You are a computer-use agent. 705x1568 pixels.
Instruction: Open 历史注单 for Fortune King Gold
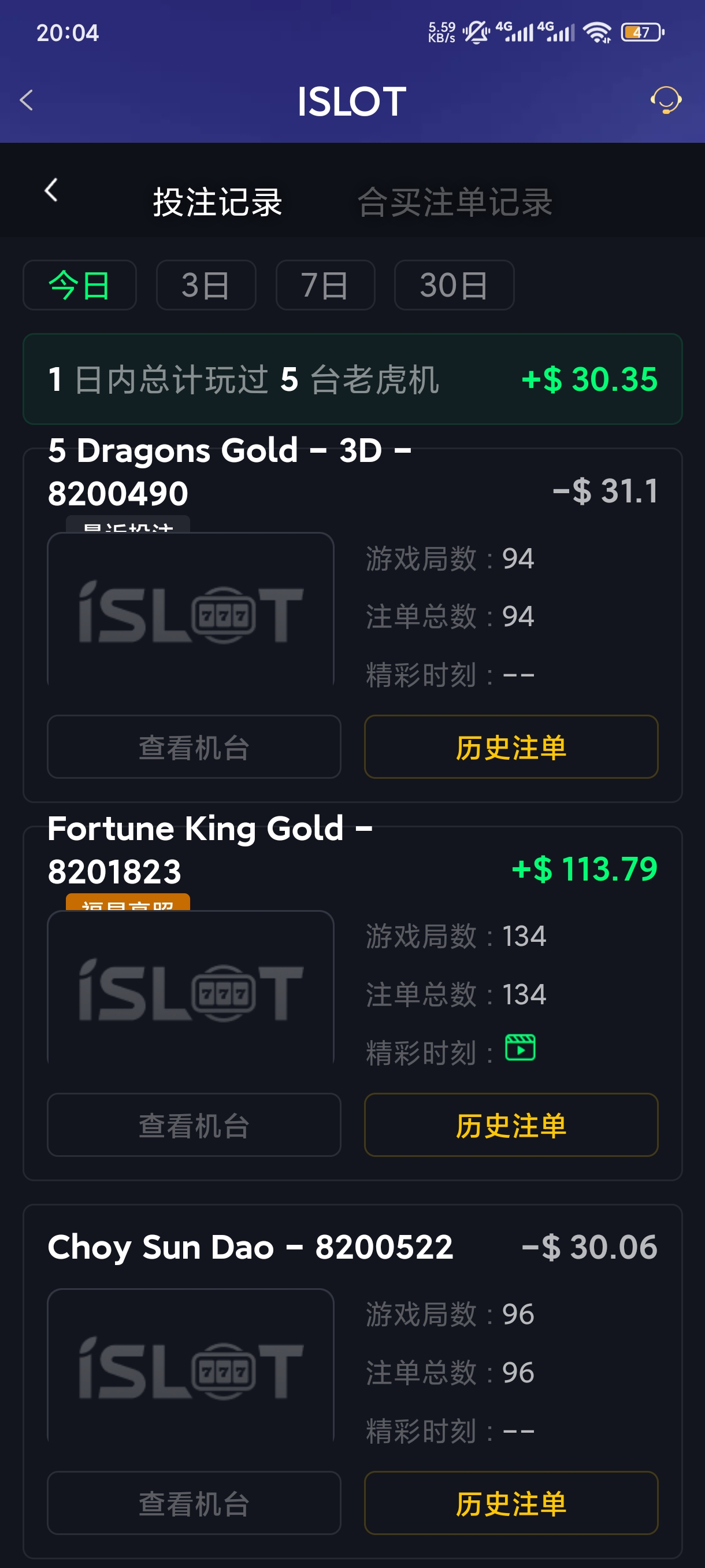point(511,1125)
